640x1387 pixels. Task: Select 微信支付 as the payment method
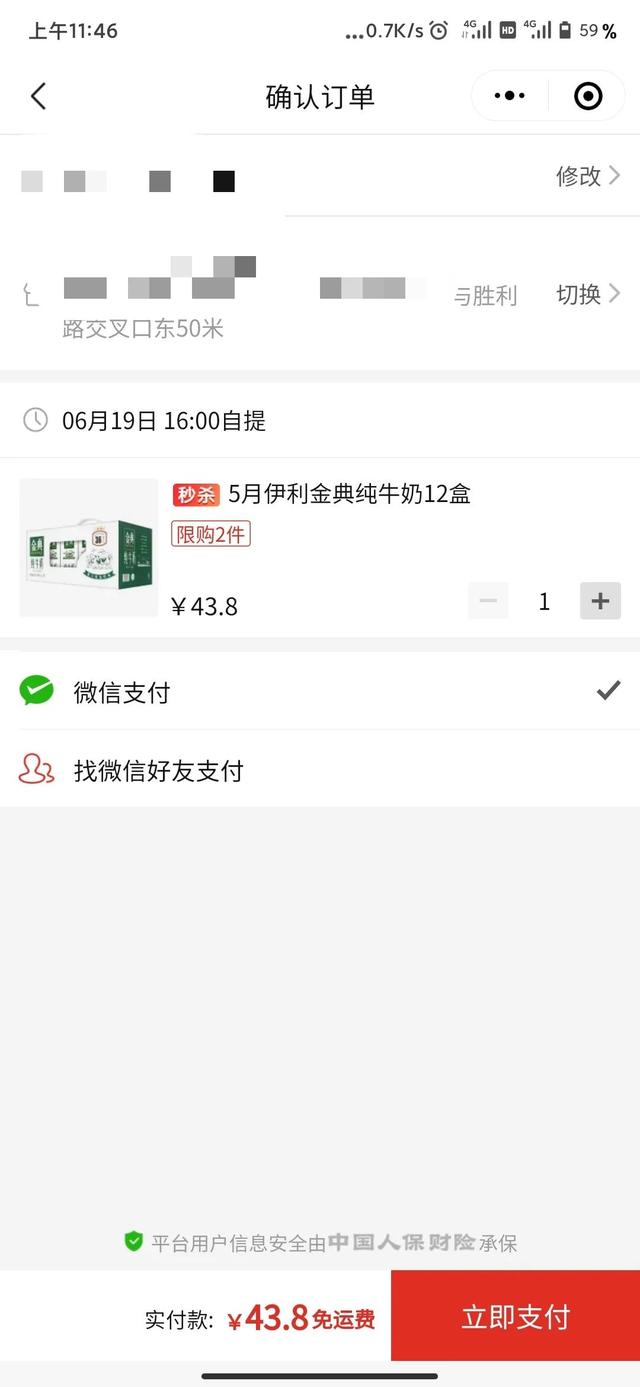pos(320,692)
